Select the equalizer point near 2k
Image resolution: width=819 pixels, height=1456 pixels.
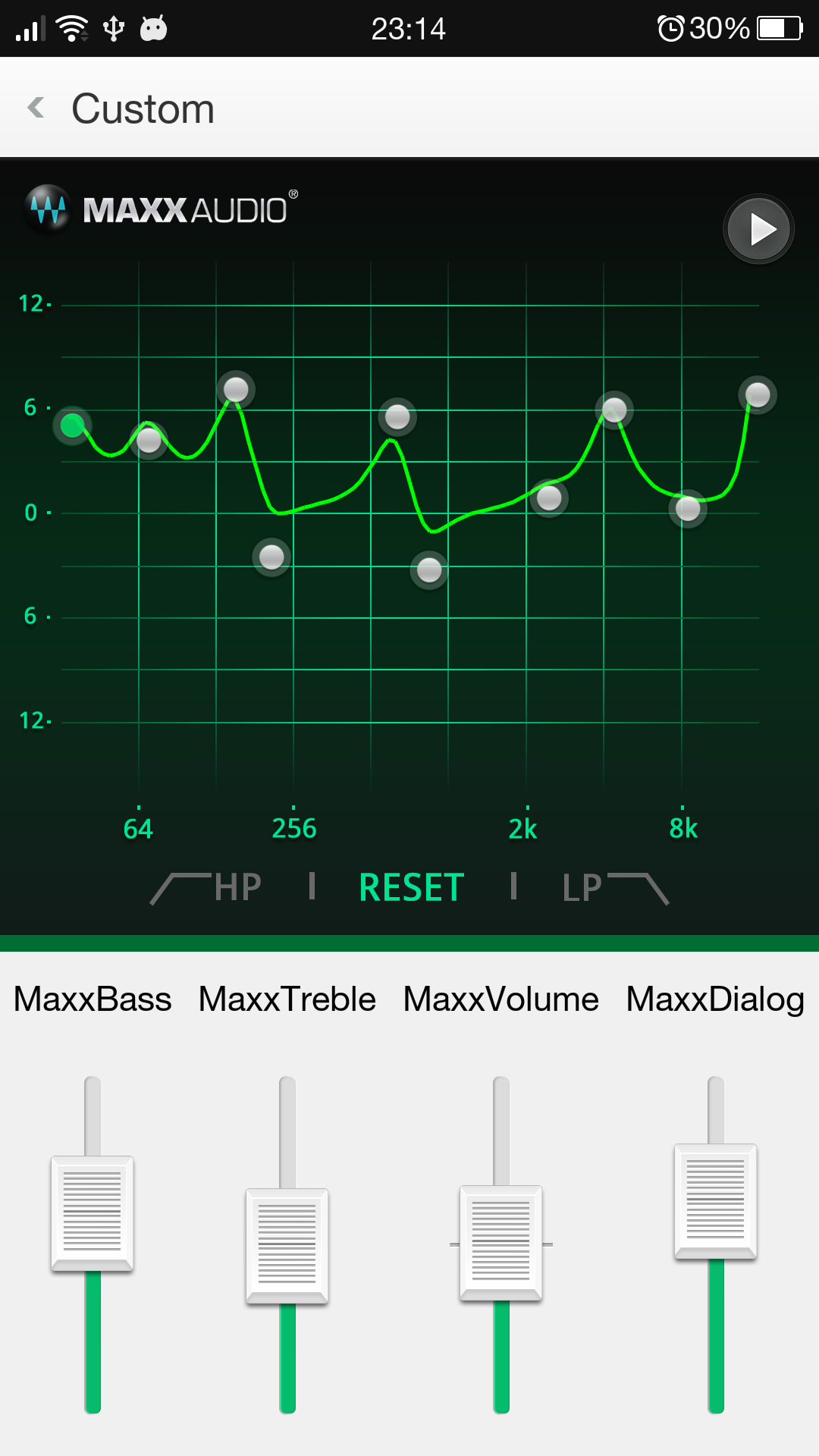pyautogui.click(x=549, y=498)
